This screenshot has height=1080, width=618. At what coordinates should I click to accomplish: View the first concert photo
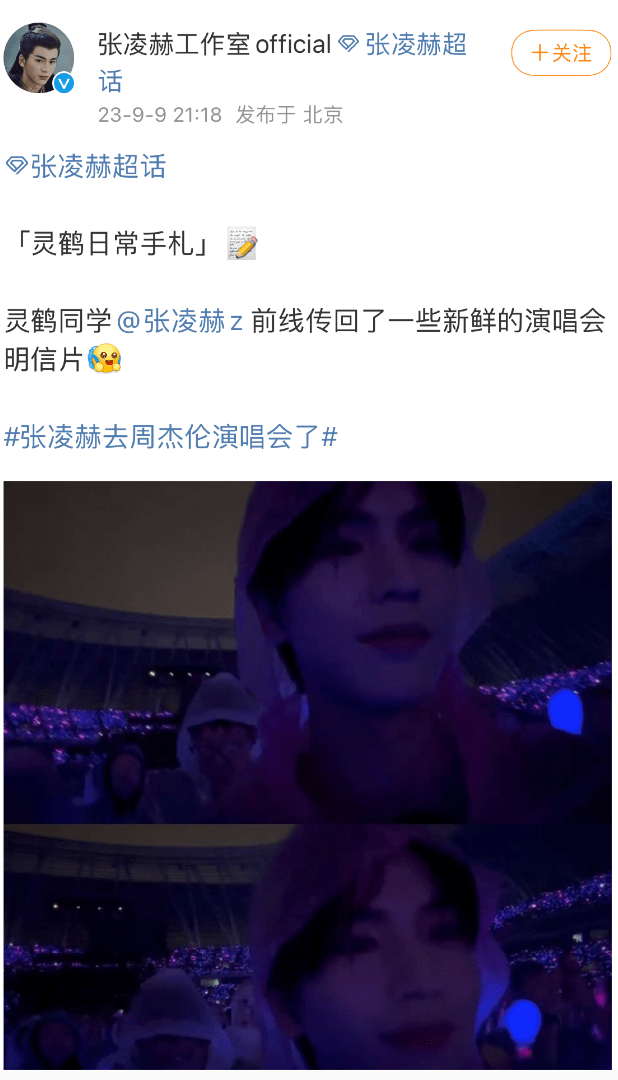[x=307, y=652]
